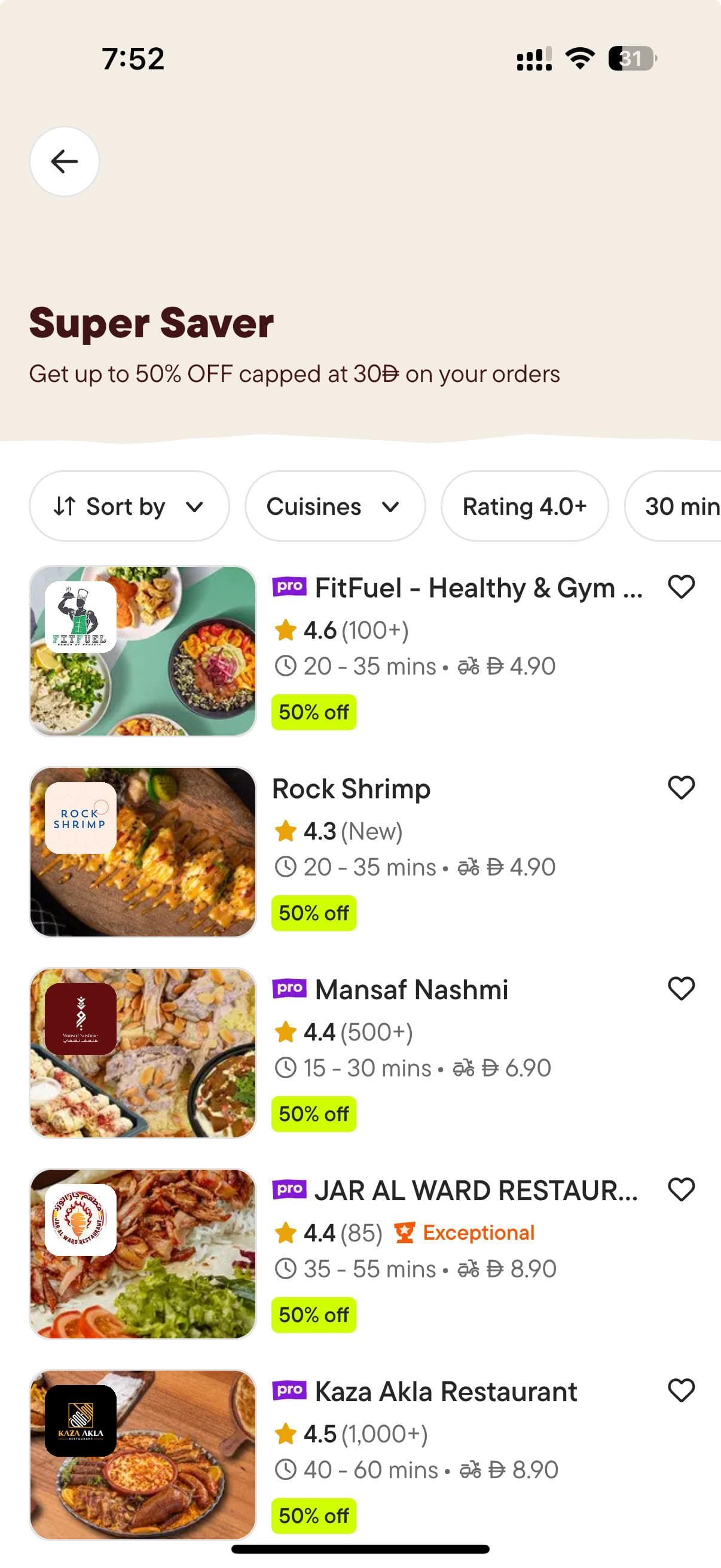Favorite the Mansaf Nashmi restaurant
This screenshot has height=1568, width=721.
click(x=682, y=989)
